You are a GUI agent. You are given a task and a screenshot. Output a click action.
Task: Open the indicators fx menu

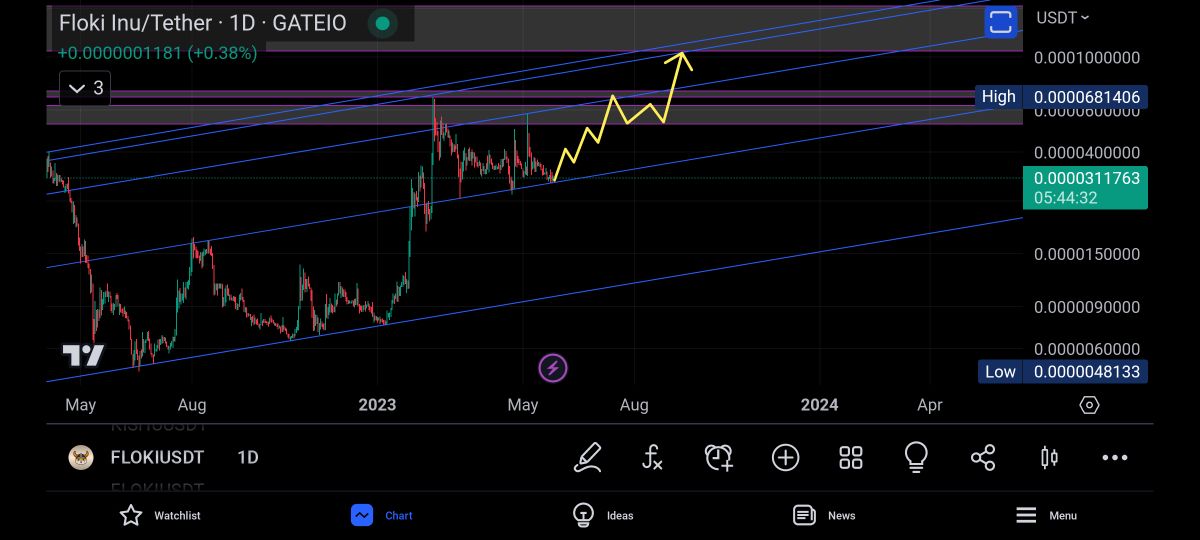(x=652, y=458)
